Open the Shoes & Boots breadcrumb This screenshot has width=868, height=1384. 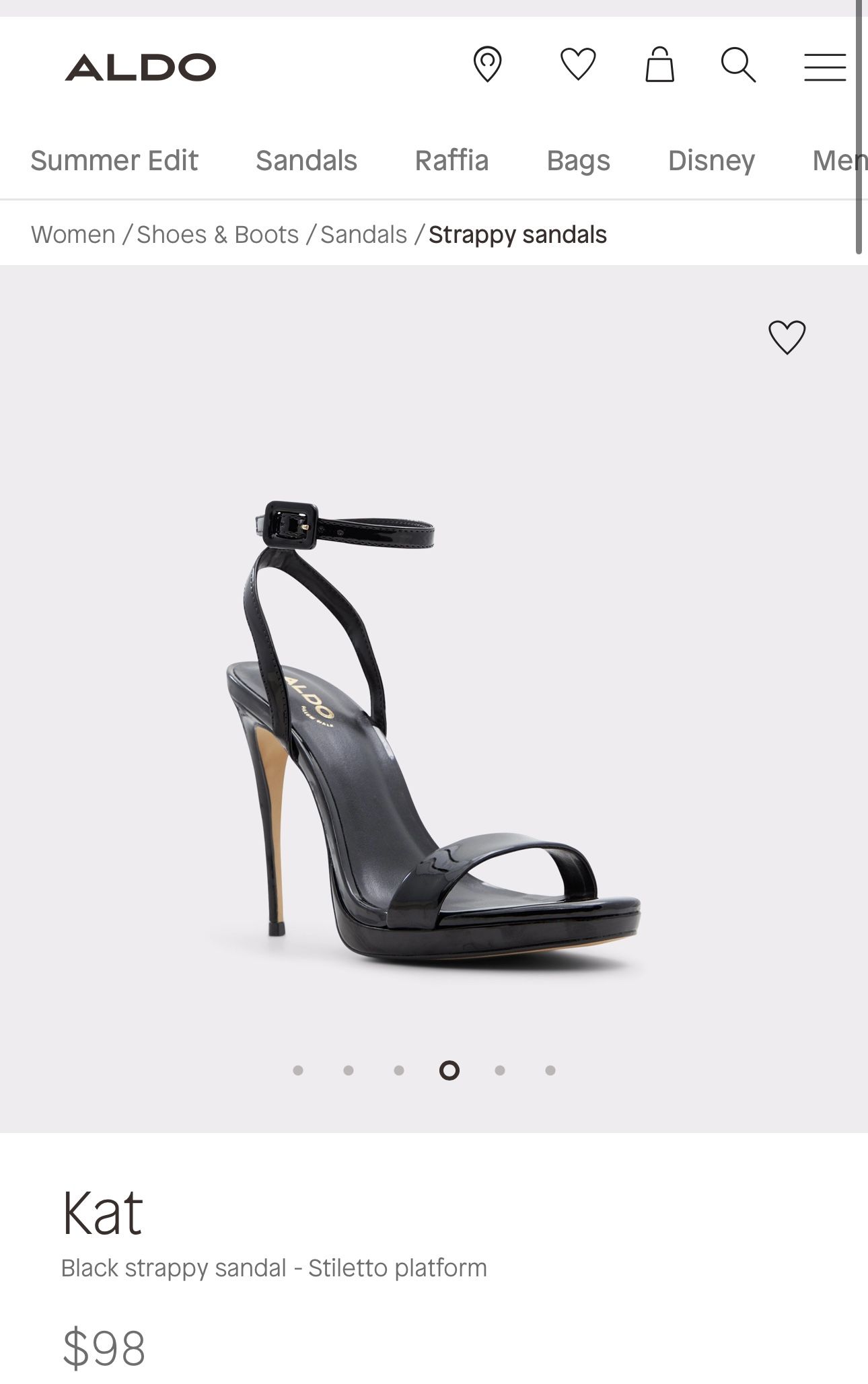[217, 235]
